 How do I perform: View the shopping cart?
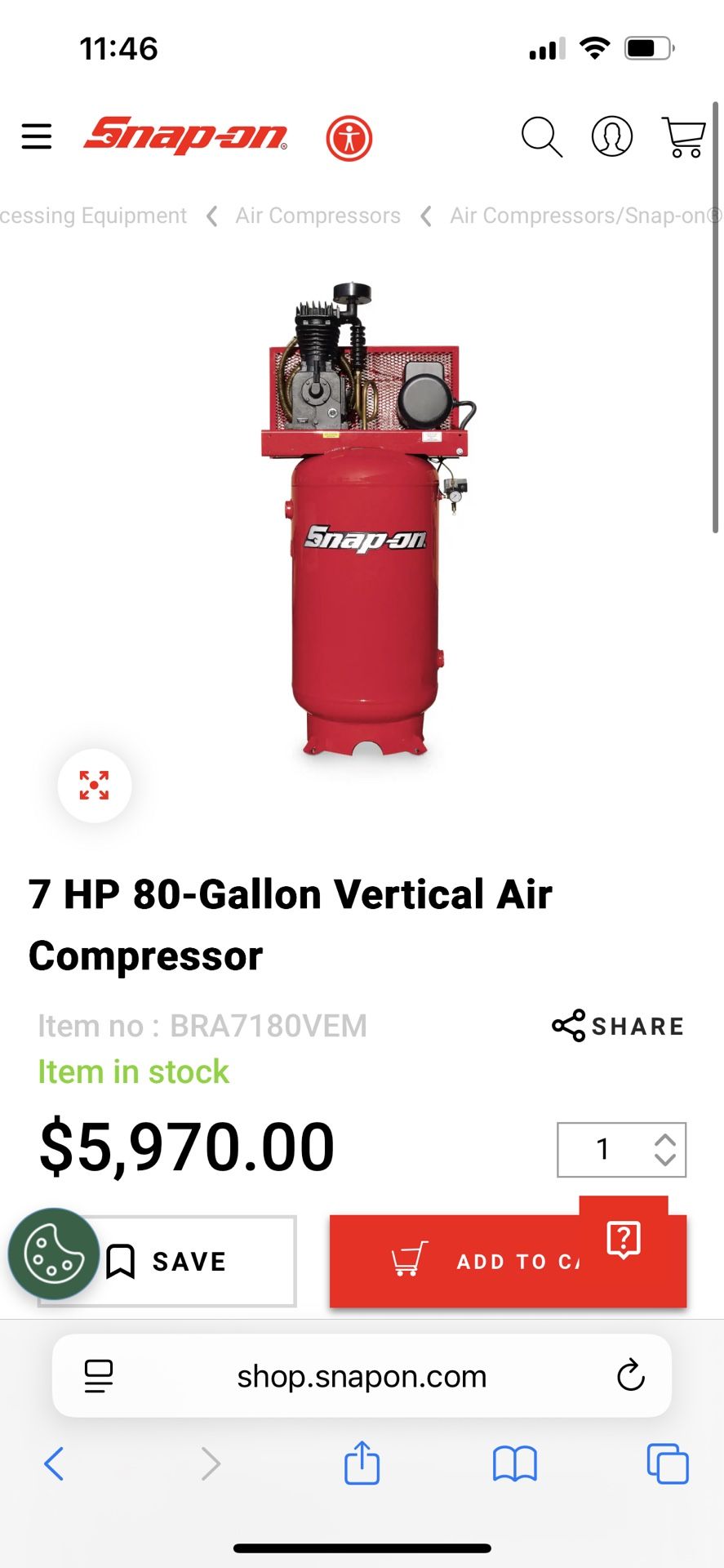point(684,136)
